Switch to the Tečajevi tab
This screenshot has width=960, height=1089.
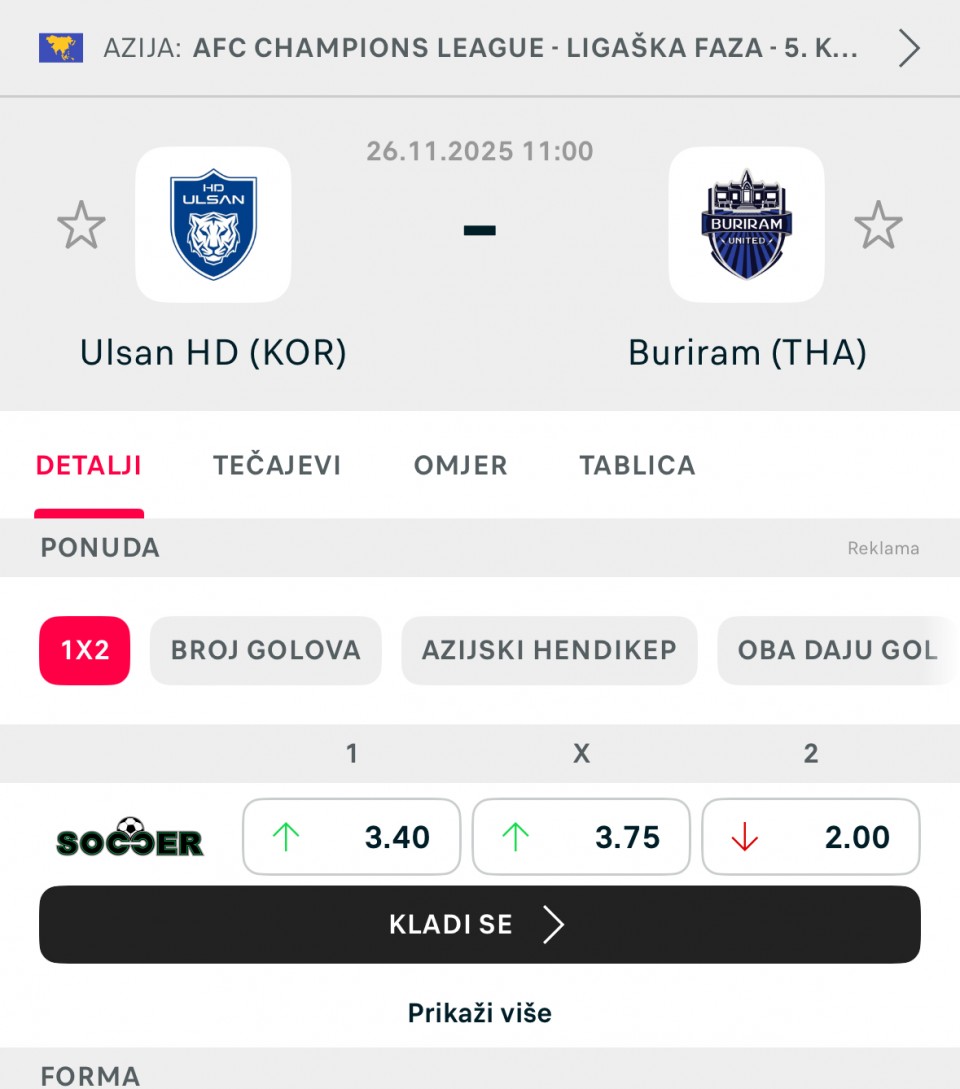(277, 466)
